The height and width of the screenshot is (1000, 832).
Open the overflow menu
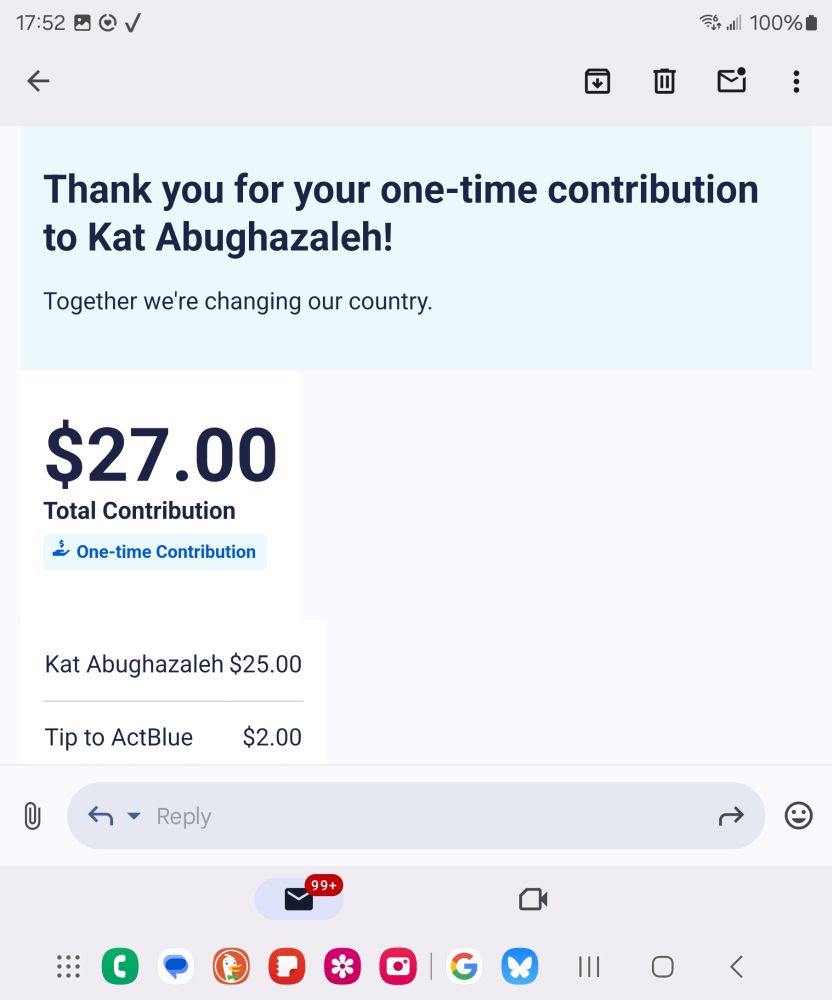(x=796, y=81)
